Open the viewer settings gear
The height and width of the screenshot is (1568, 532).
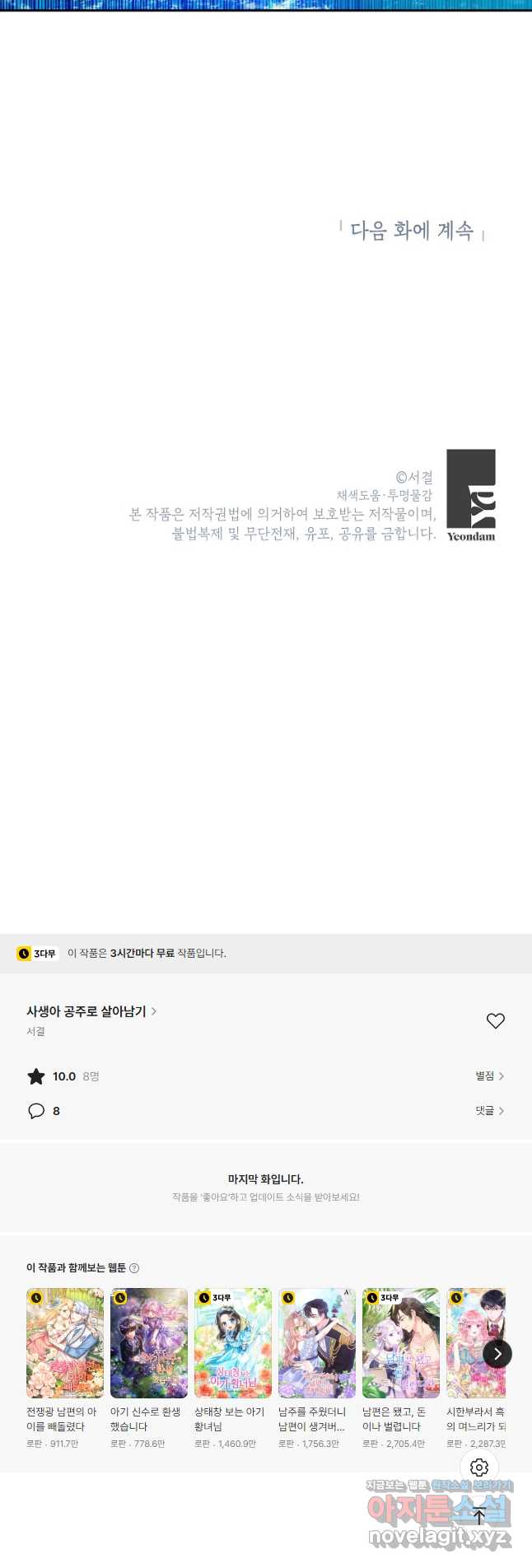479,1467
